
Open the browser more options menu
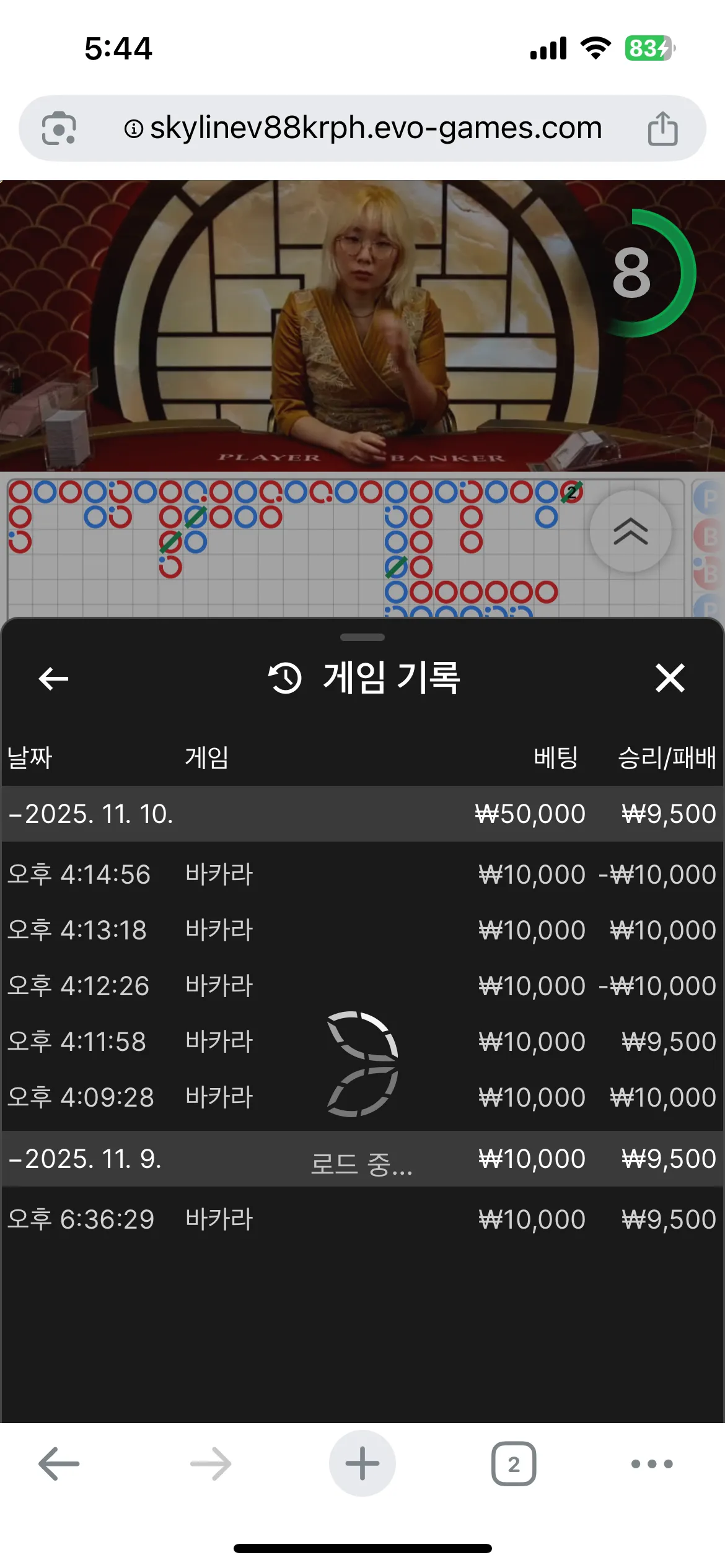click(652, 1464)
